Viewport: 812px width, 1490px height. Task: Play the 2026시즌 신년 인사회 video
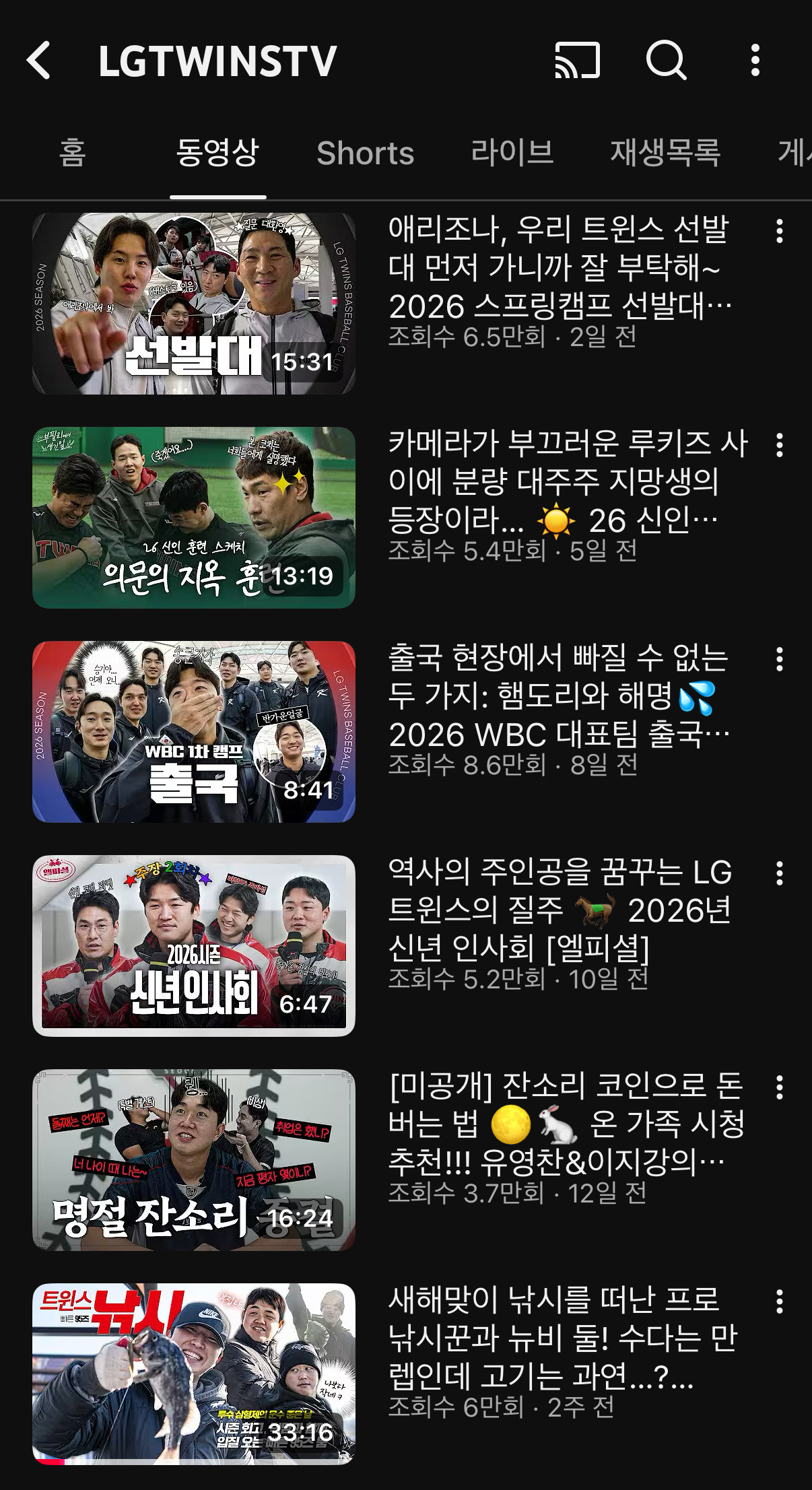(x=194, y=946)
